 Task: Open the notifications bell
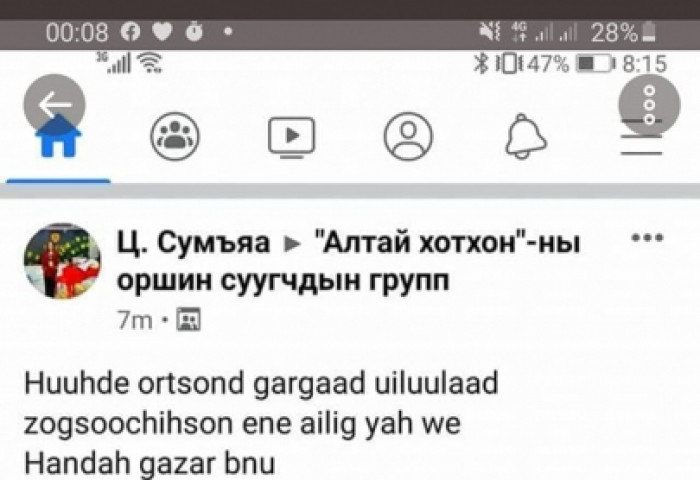[x=526, y=138]
